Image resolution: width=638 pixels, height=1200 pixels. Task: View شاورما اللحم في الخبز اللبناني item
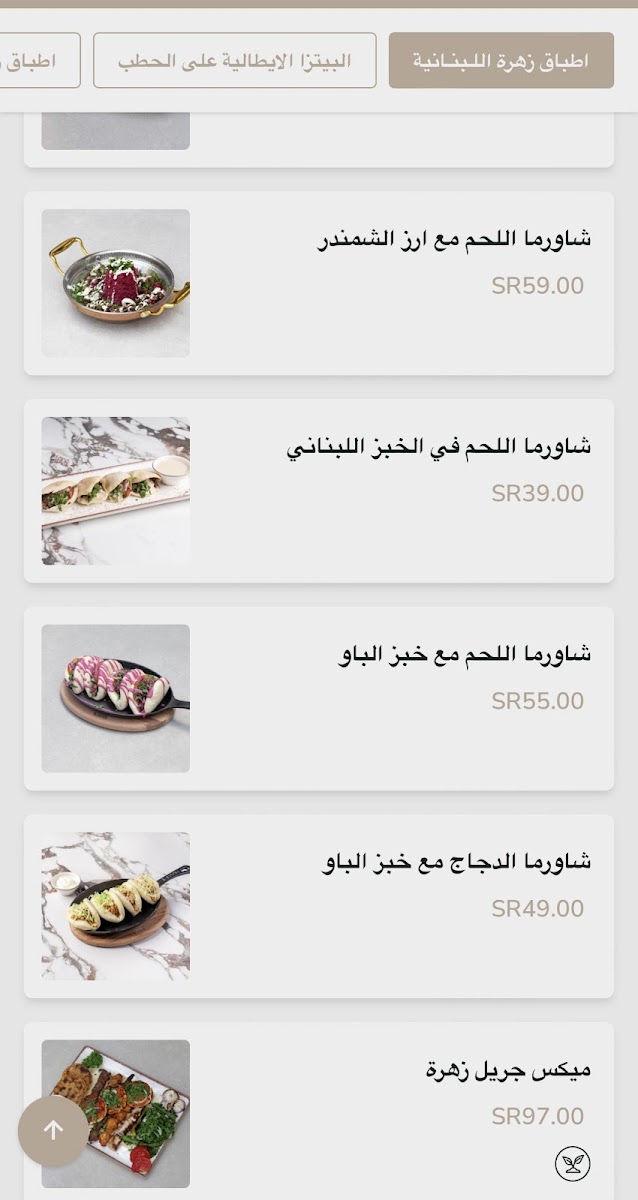319,491
